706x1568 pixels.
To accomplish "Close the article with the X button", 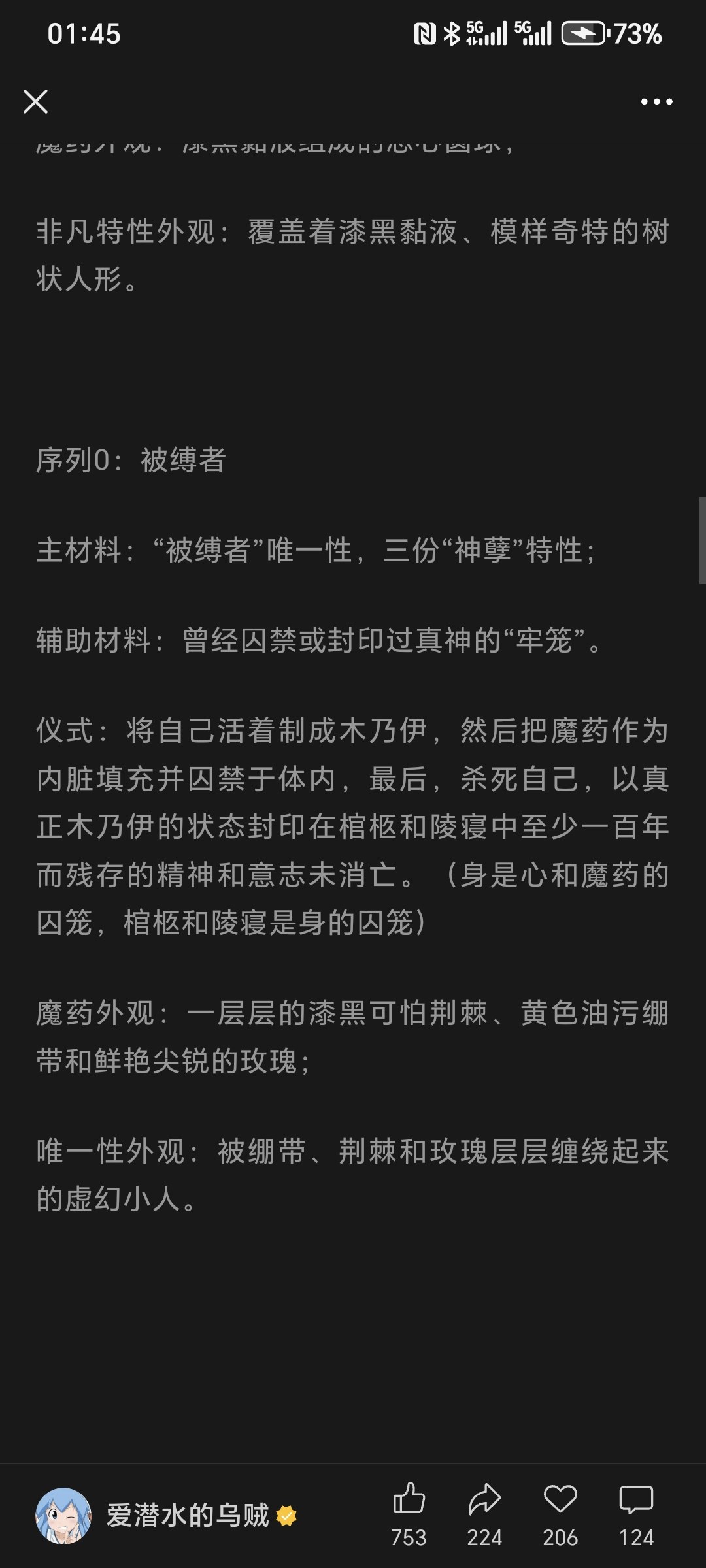I will 35,102.
